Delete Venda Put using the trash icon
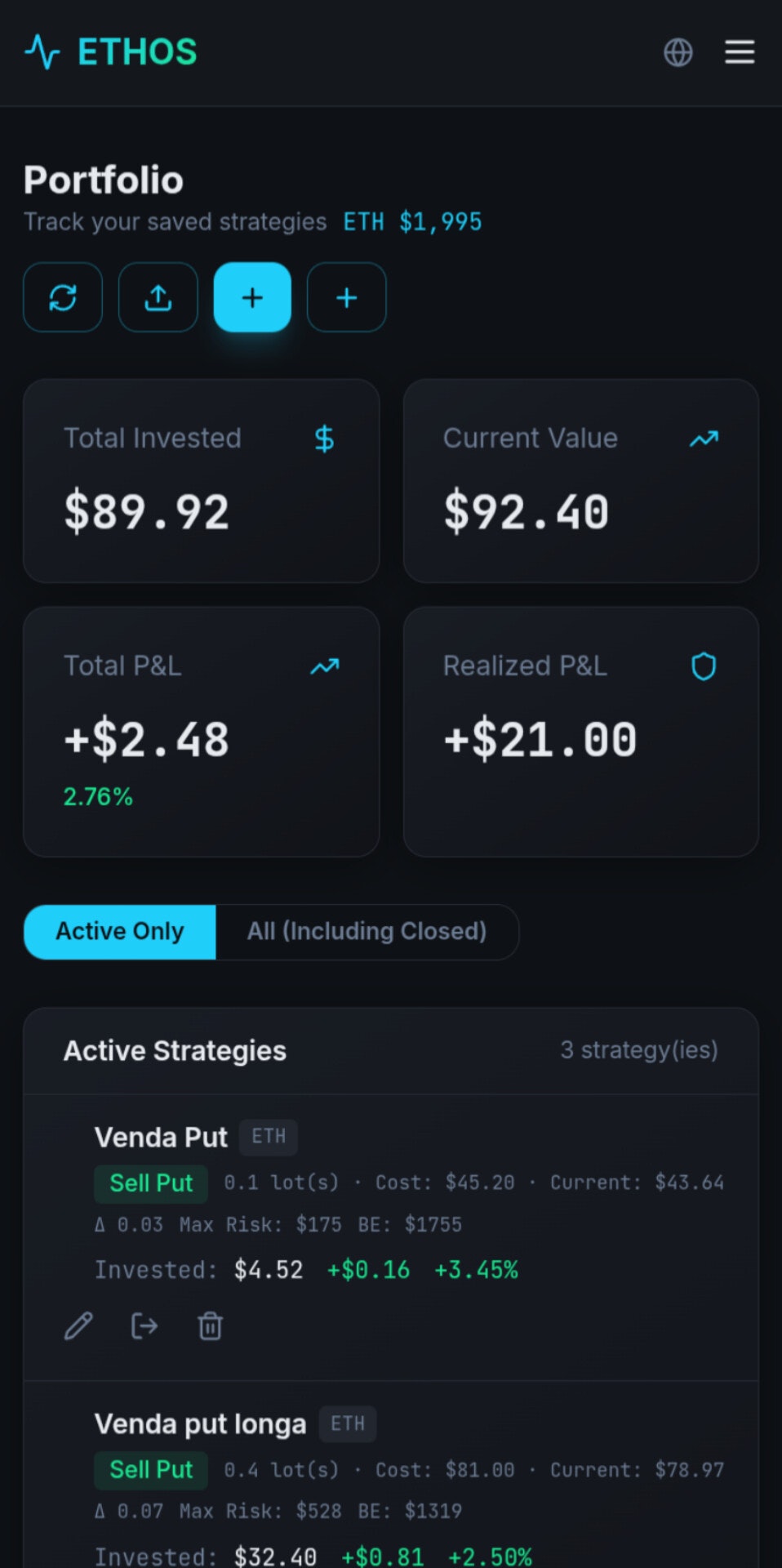 tap(210, 1326)
